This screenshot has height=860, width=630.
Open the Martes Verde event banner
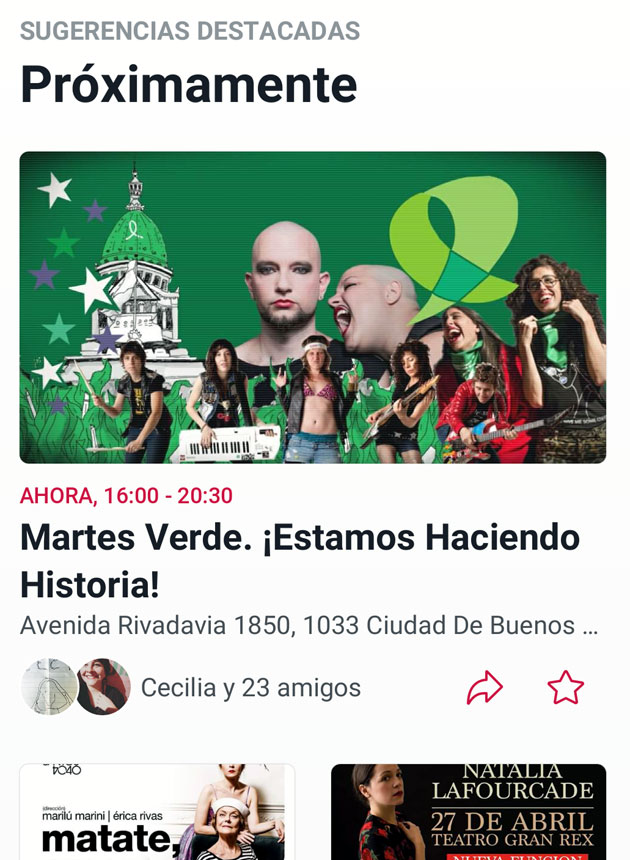(312, 307)
